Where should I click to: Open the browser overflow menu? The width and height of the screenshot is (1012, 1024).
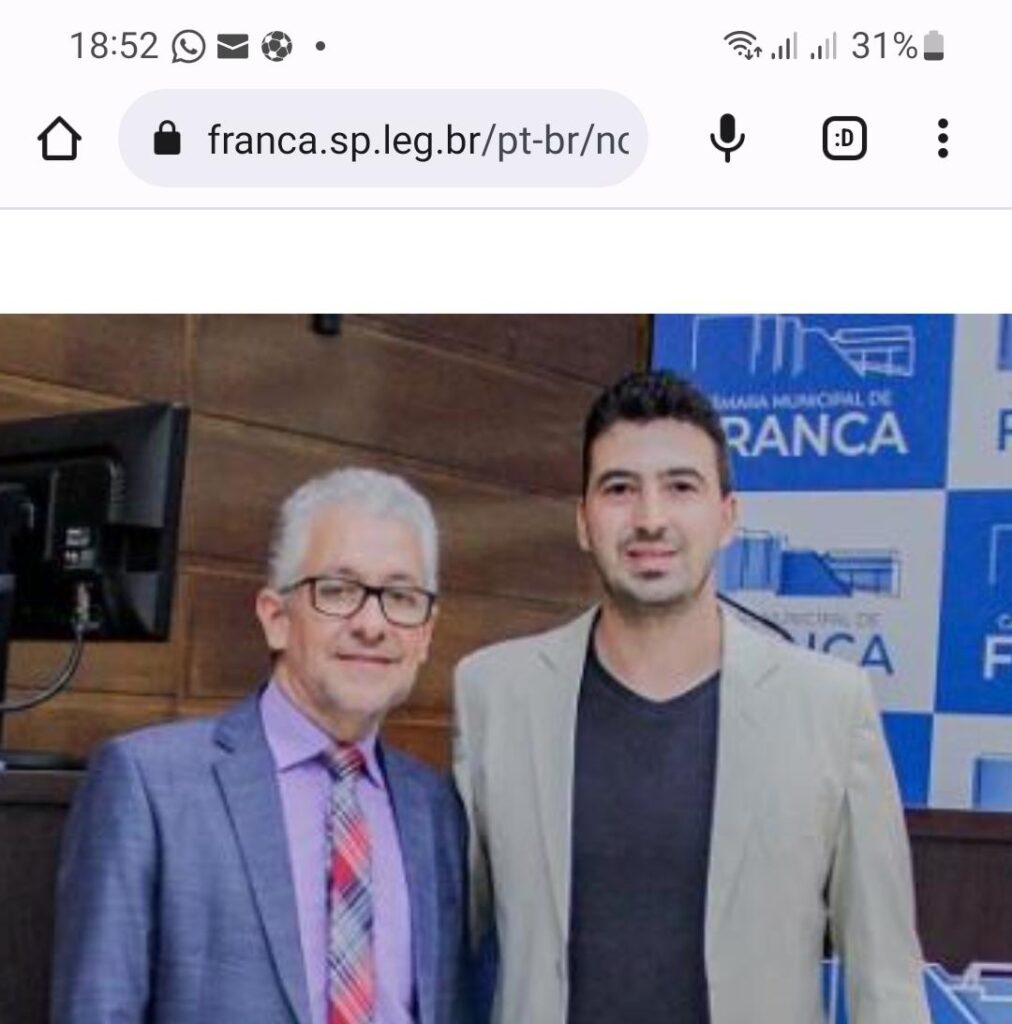[942, 139]
